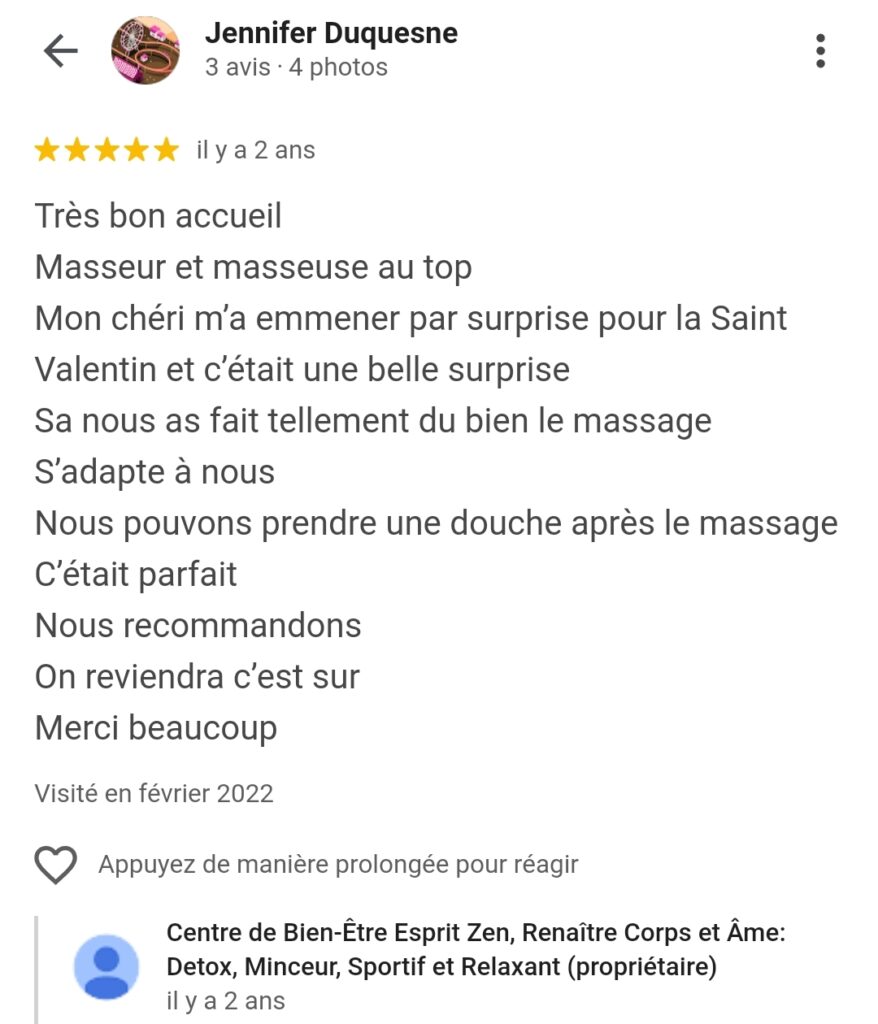Viewport: 878px width, 1024px height.
Task: Go back using the arrow icon
Action: (60, 51)
